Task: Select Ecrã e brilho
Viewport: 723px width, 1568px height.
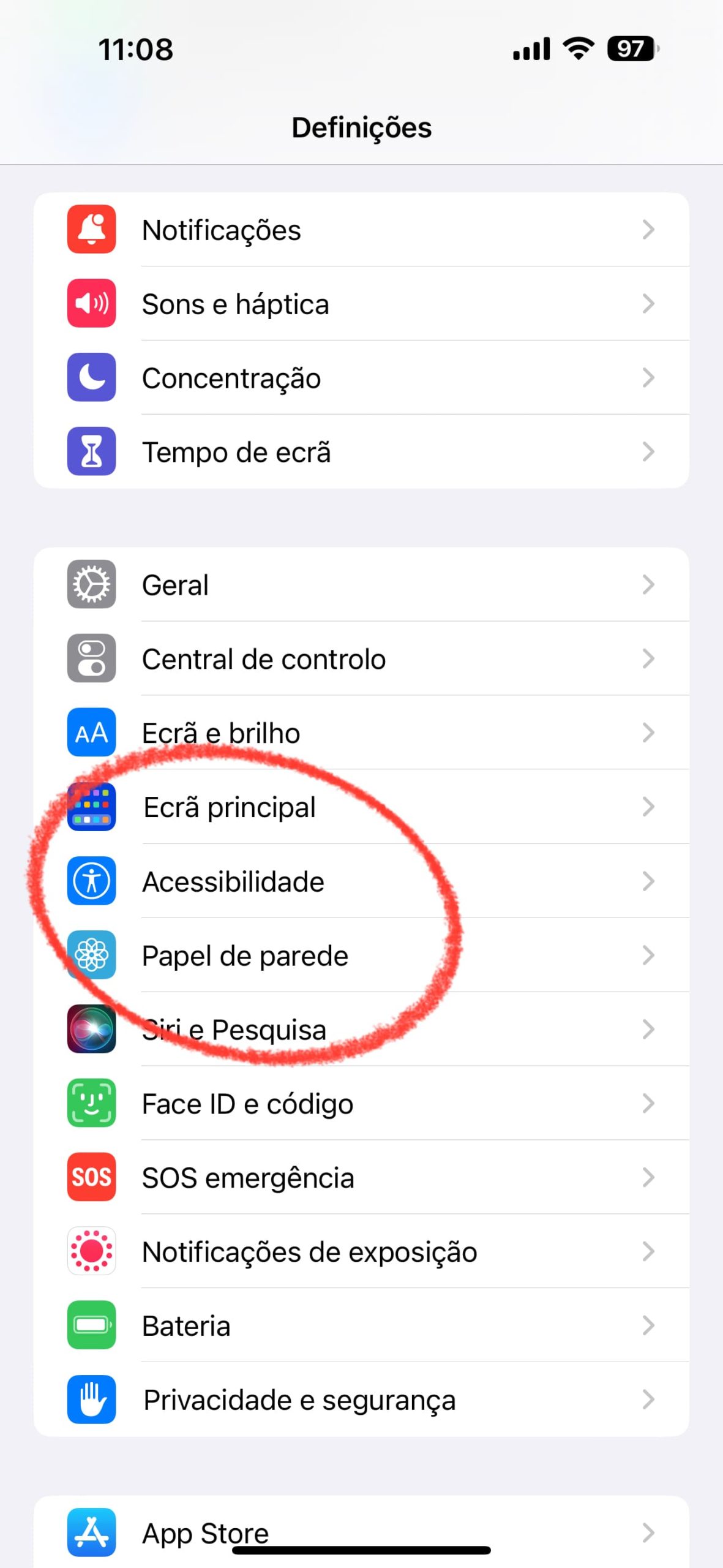Action: tap(361, 733)
